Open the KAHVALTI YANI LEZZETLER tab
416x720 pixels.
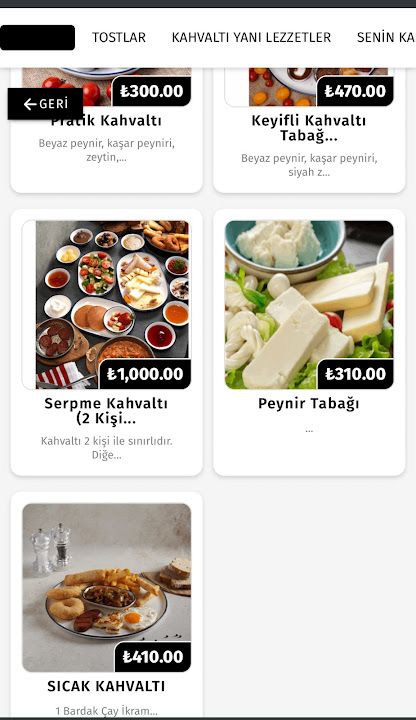[x=251, y=37]
